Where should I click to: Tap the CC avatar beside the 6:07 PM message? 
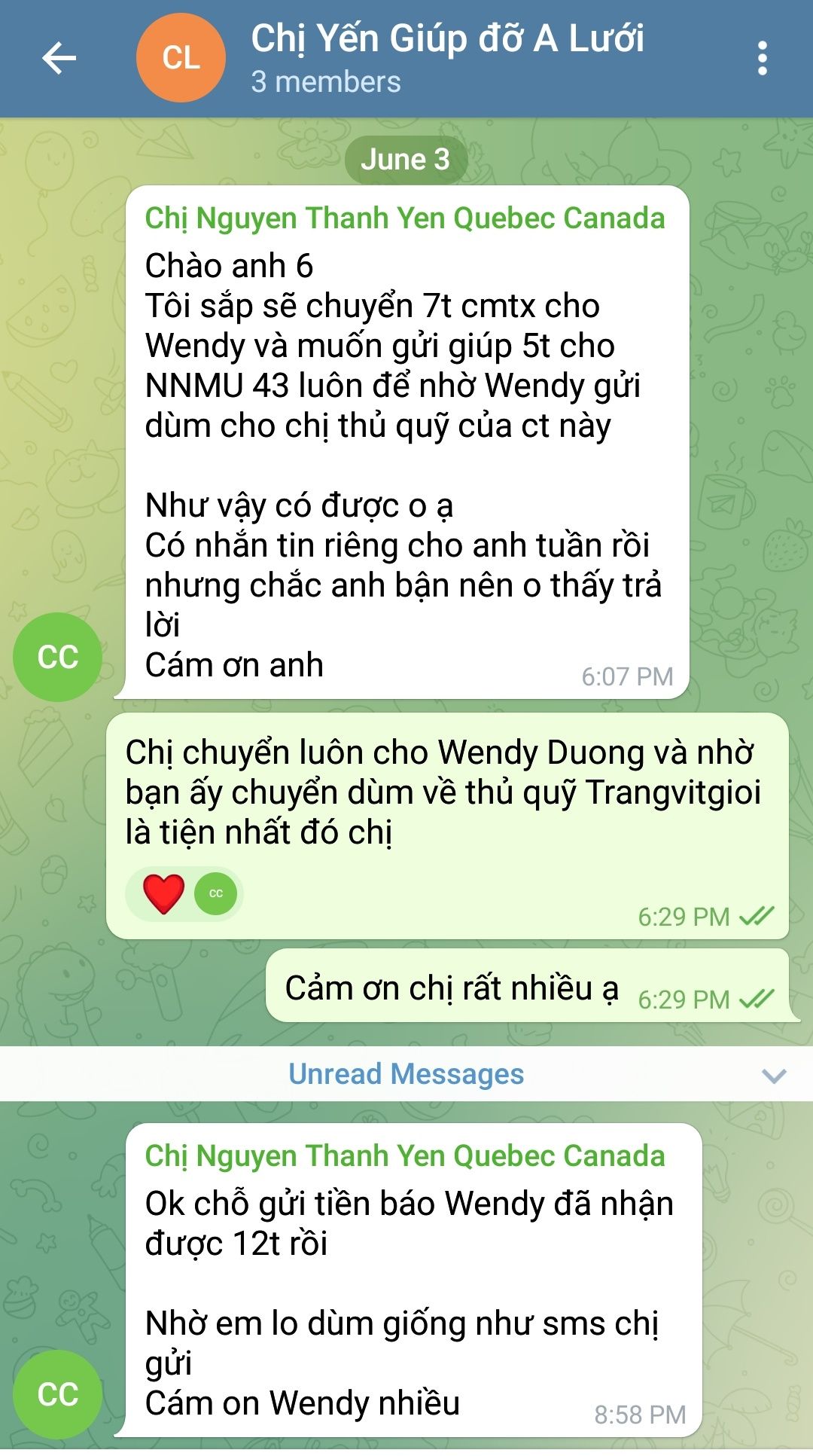[57, 657]
